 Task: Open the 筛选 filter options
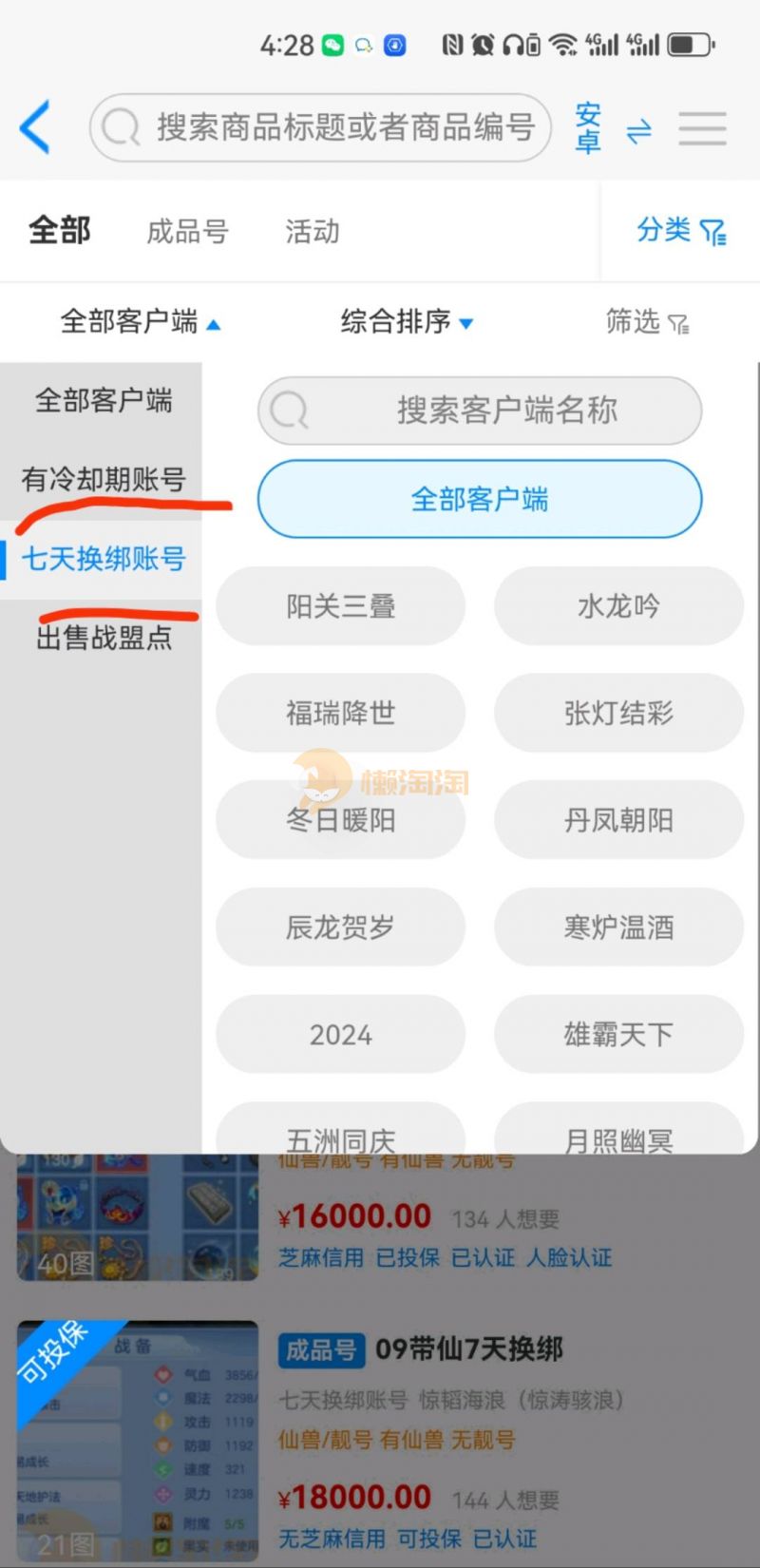point(646,322)
